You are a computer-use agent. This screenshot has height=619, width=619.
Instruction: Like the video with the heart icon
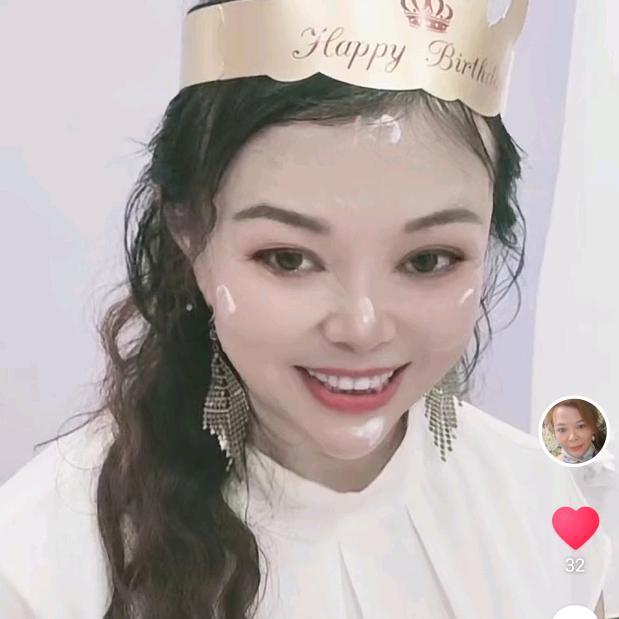[575, 526]
